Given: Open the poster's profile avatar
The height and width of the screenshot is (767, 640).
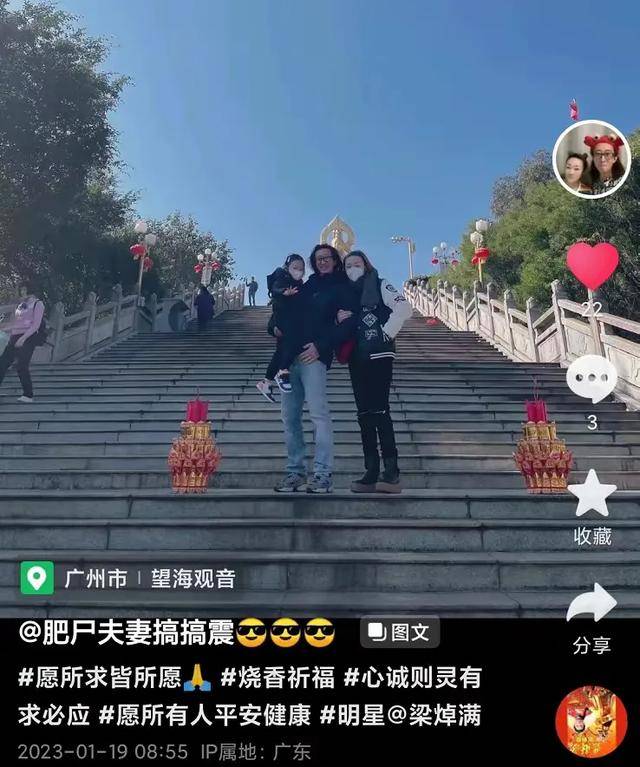Looking at the screenshot, I should [x=591, y=159].
